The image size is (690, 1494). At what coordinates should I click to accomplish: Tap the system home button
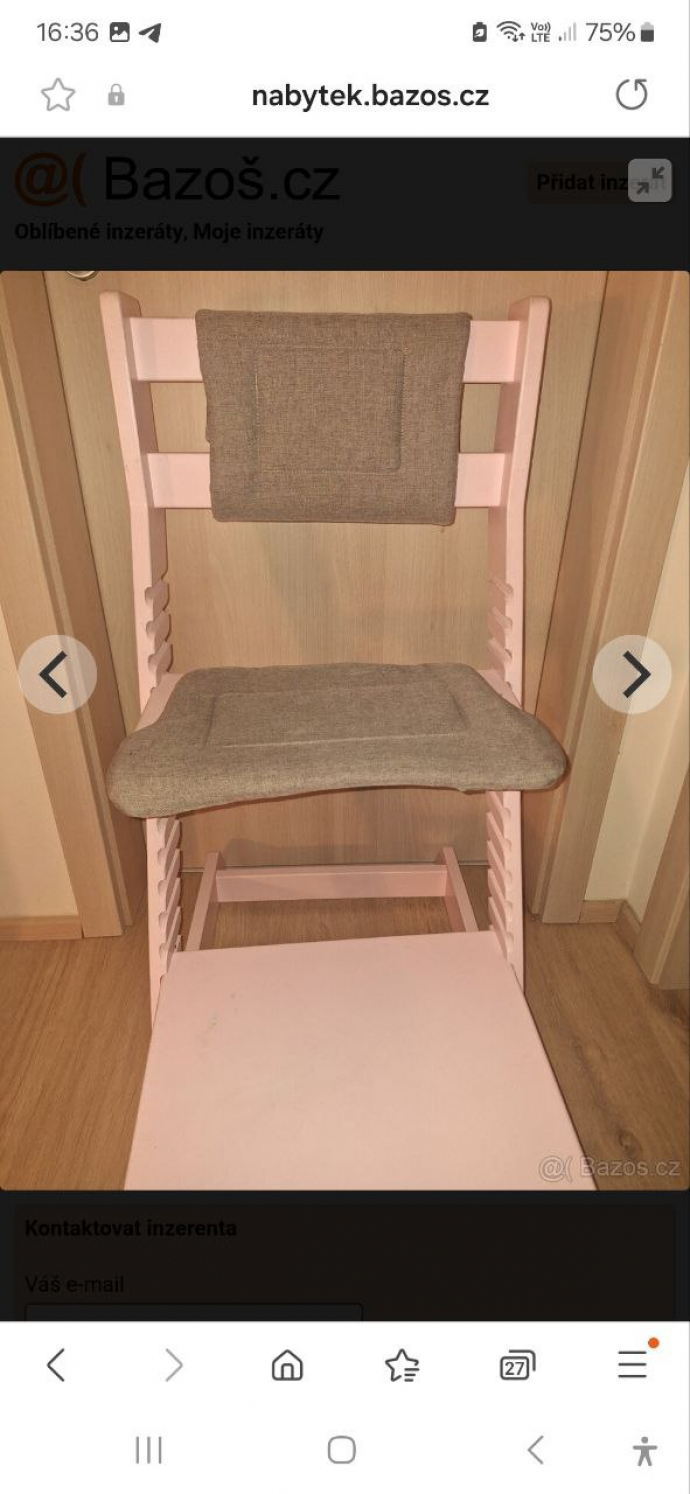(342, 1450)
